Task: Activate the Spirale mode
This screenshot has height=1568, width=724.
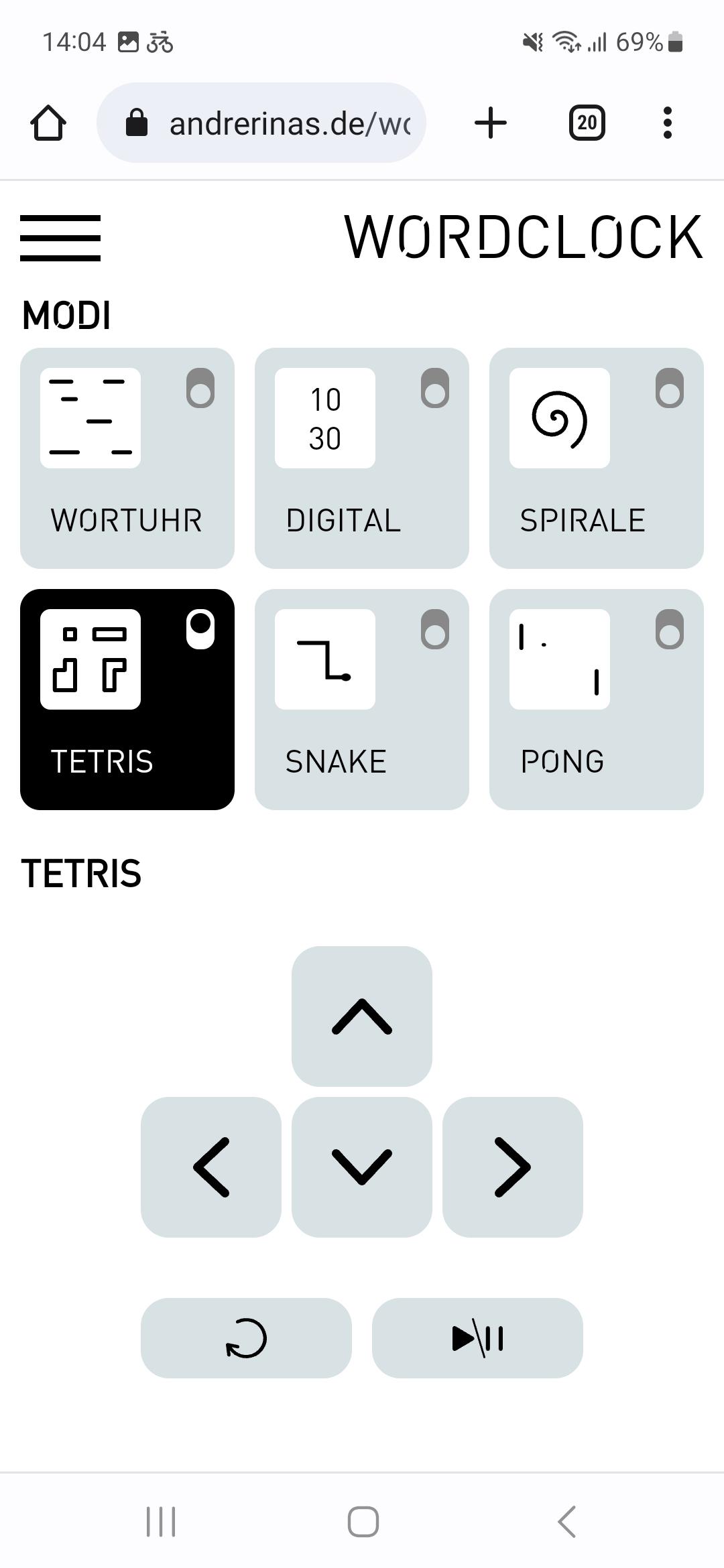Action: [597, 458]
